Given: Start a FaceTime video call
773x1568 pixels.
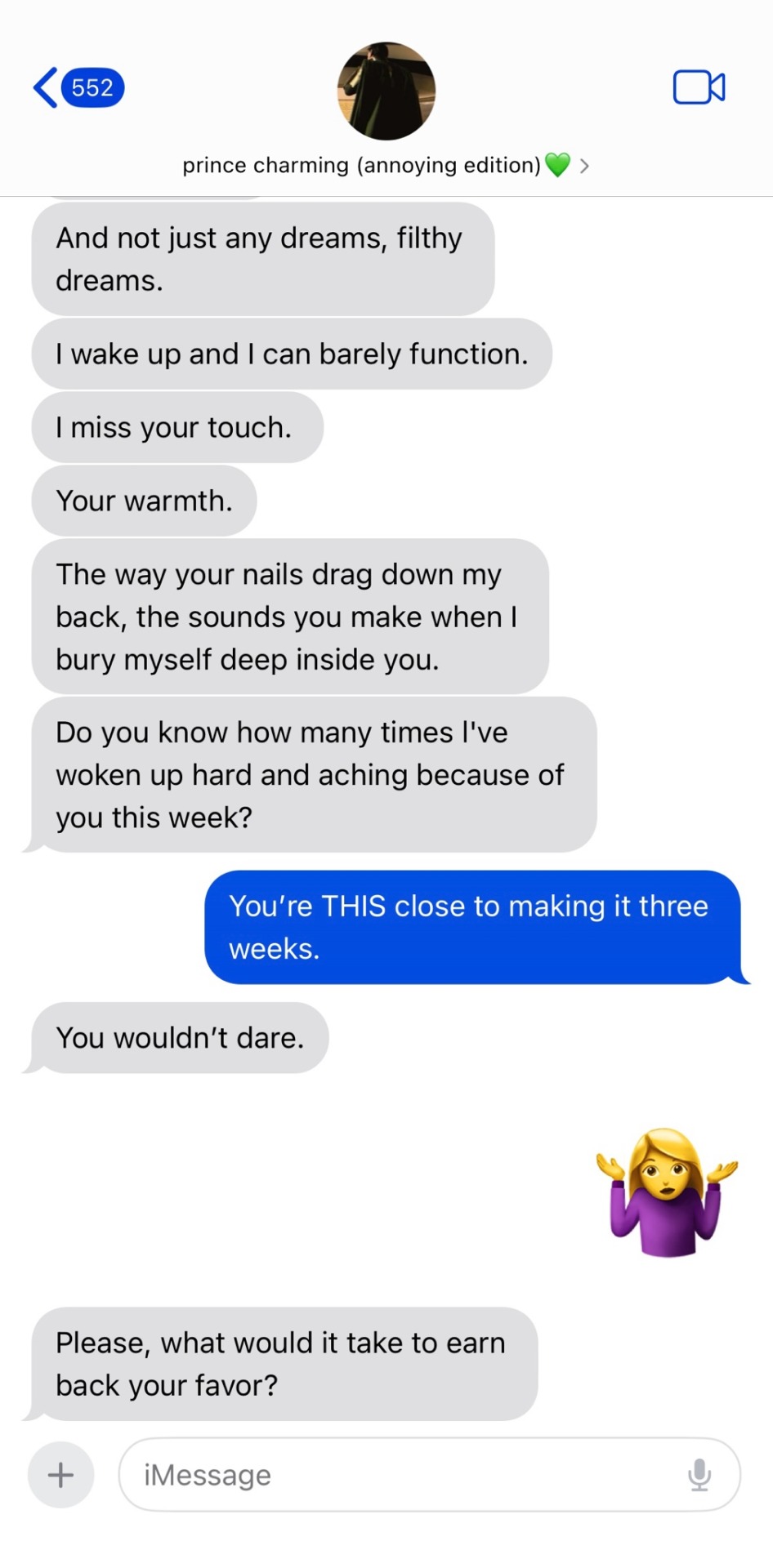Looking at the screenshot, I should [699, 87].
